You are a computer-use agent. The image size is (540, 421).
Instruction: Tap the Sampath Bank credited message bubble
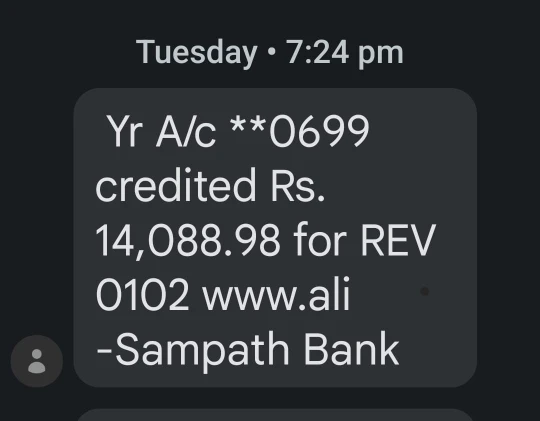275,238
